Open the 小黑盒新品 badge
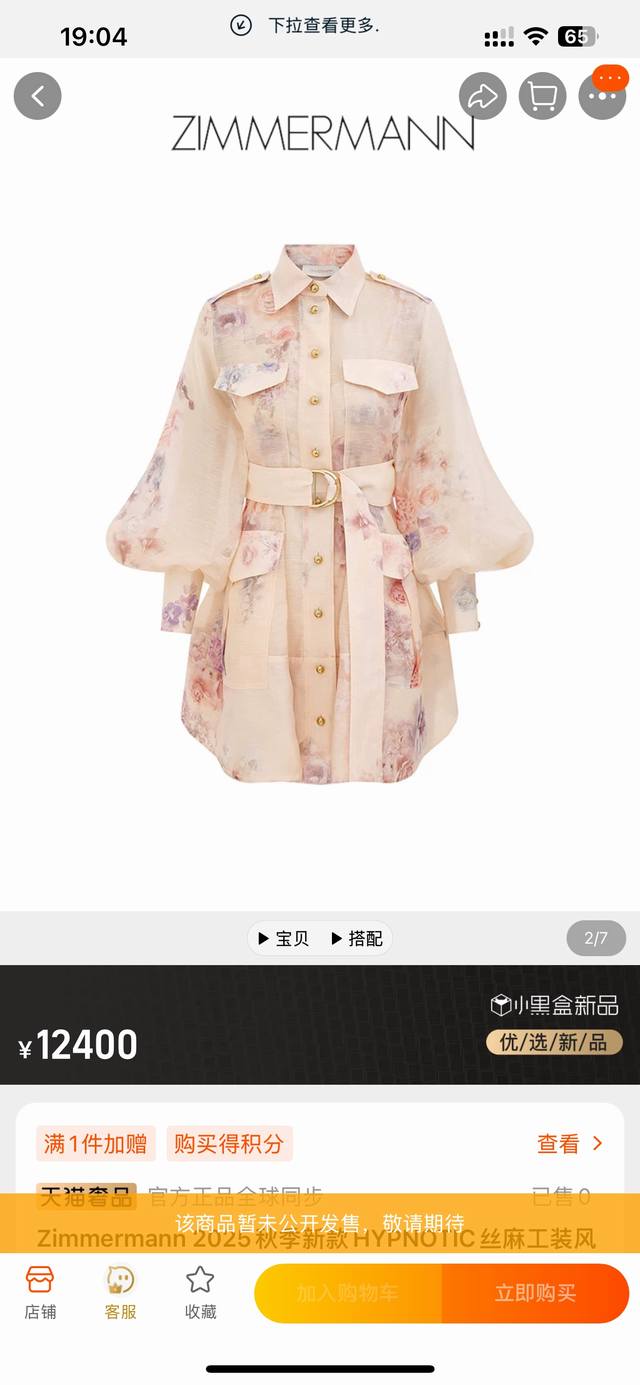640x1385 pixels. tap(554, 1005)
